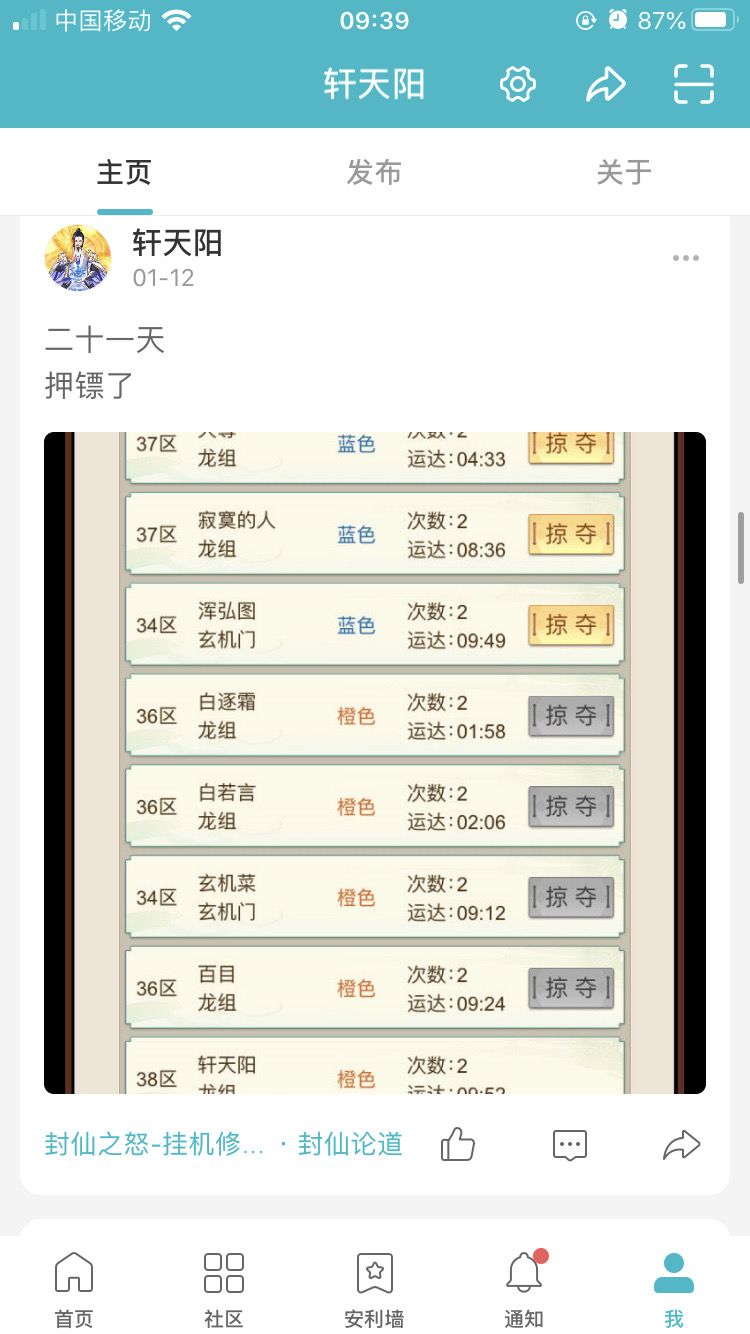Open the 我 profile tab
This screenshot has width=750, height=1334.
(674, 1285)
